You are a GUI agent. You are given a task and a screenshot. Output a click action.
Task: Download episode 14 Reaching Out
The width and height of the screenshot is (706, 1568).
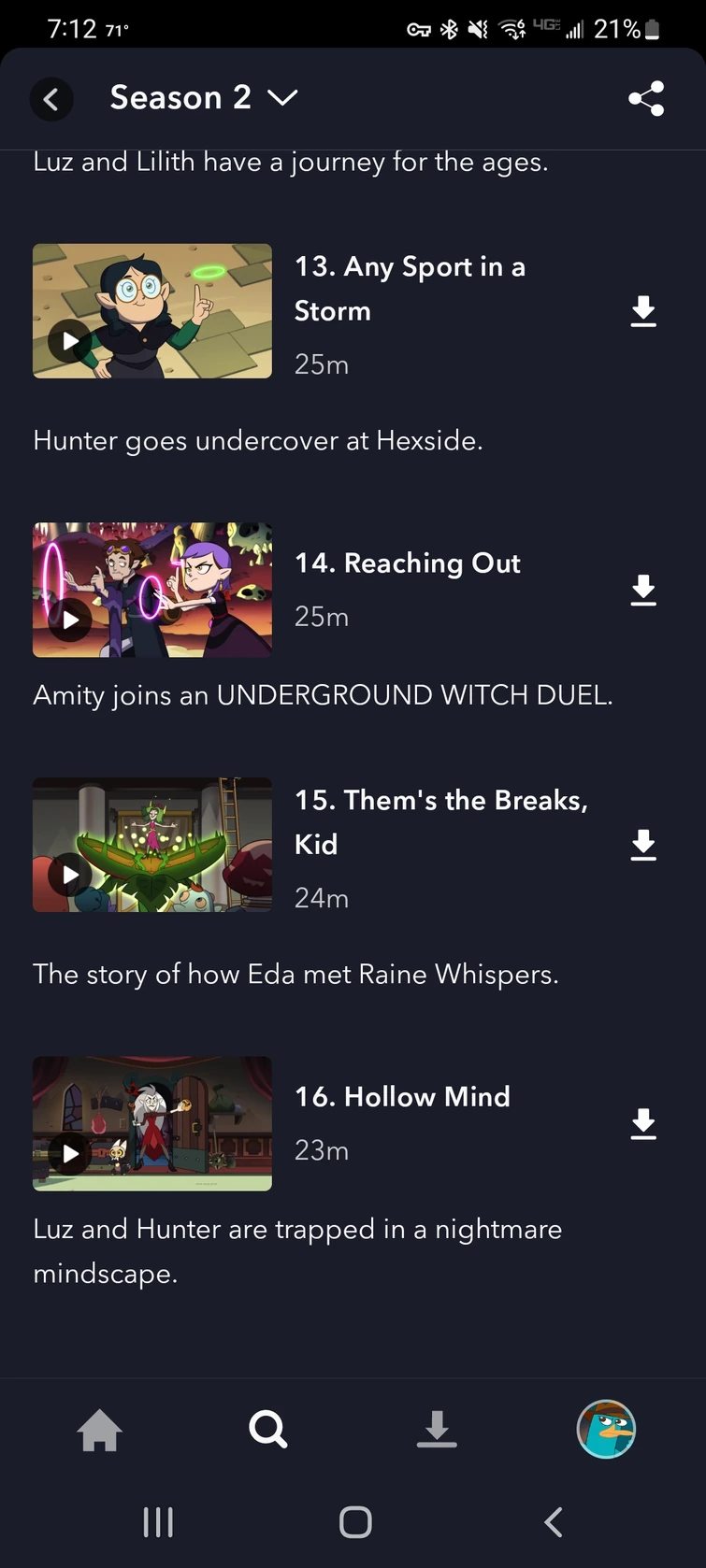click(x=643, y=591)
